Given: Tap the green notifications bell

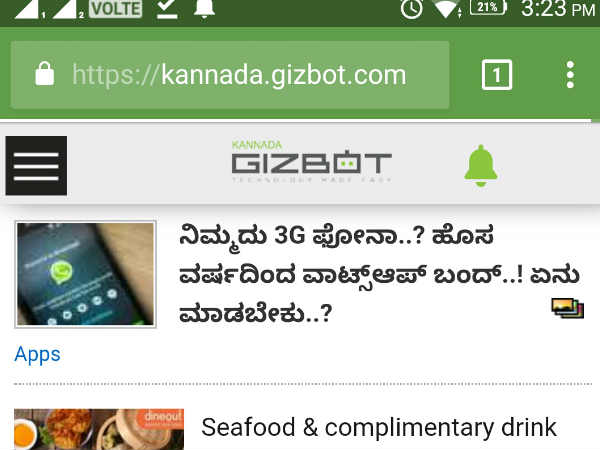Looking at the screenshot, I should click(x=481, y=166).
